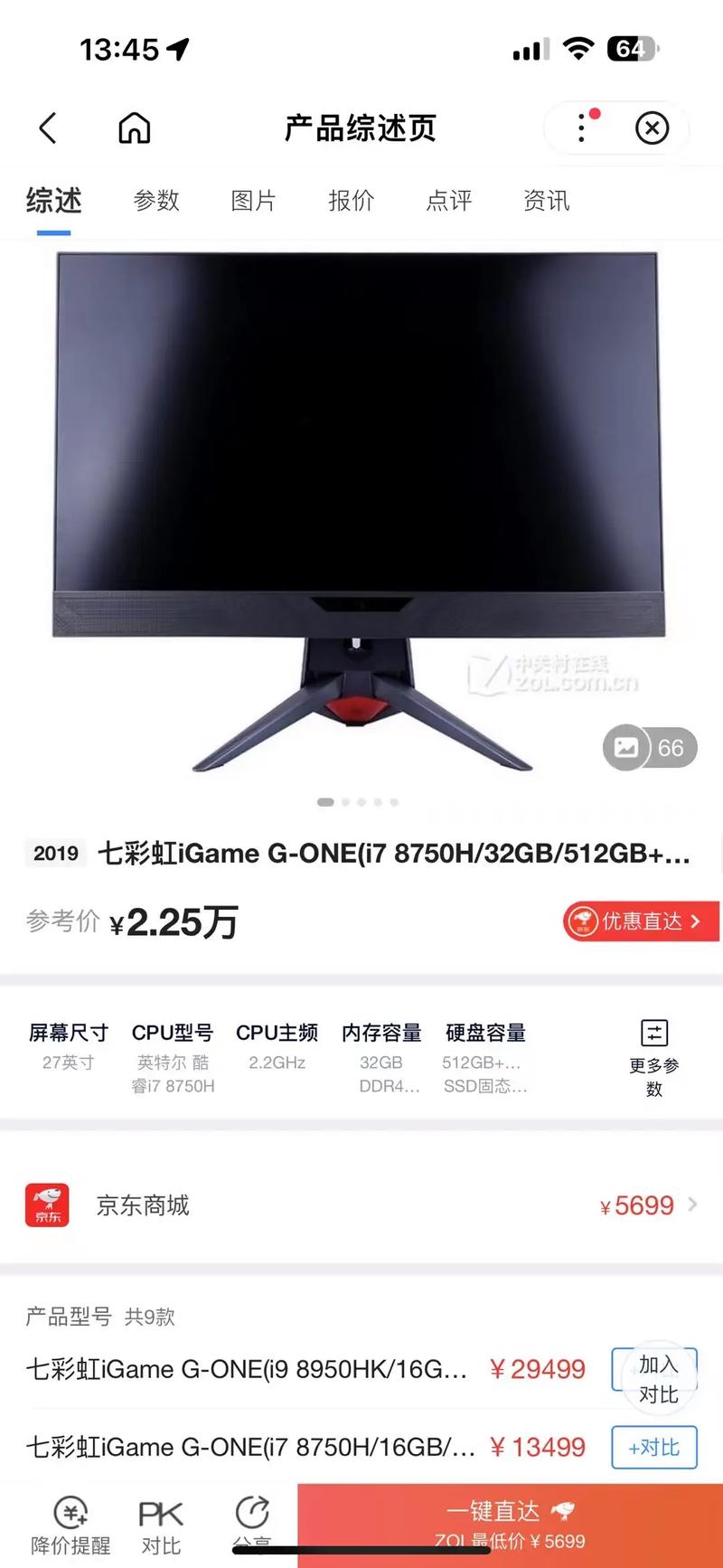Image resolution: width=723 pixels, height=1568 pixels.
Task: Expand the 京东商城 ¥5699 listing chevron
Action: click(693, 1204)
